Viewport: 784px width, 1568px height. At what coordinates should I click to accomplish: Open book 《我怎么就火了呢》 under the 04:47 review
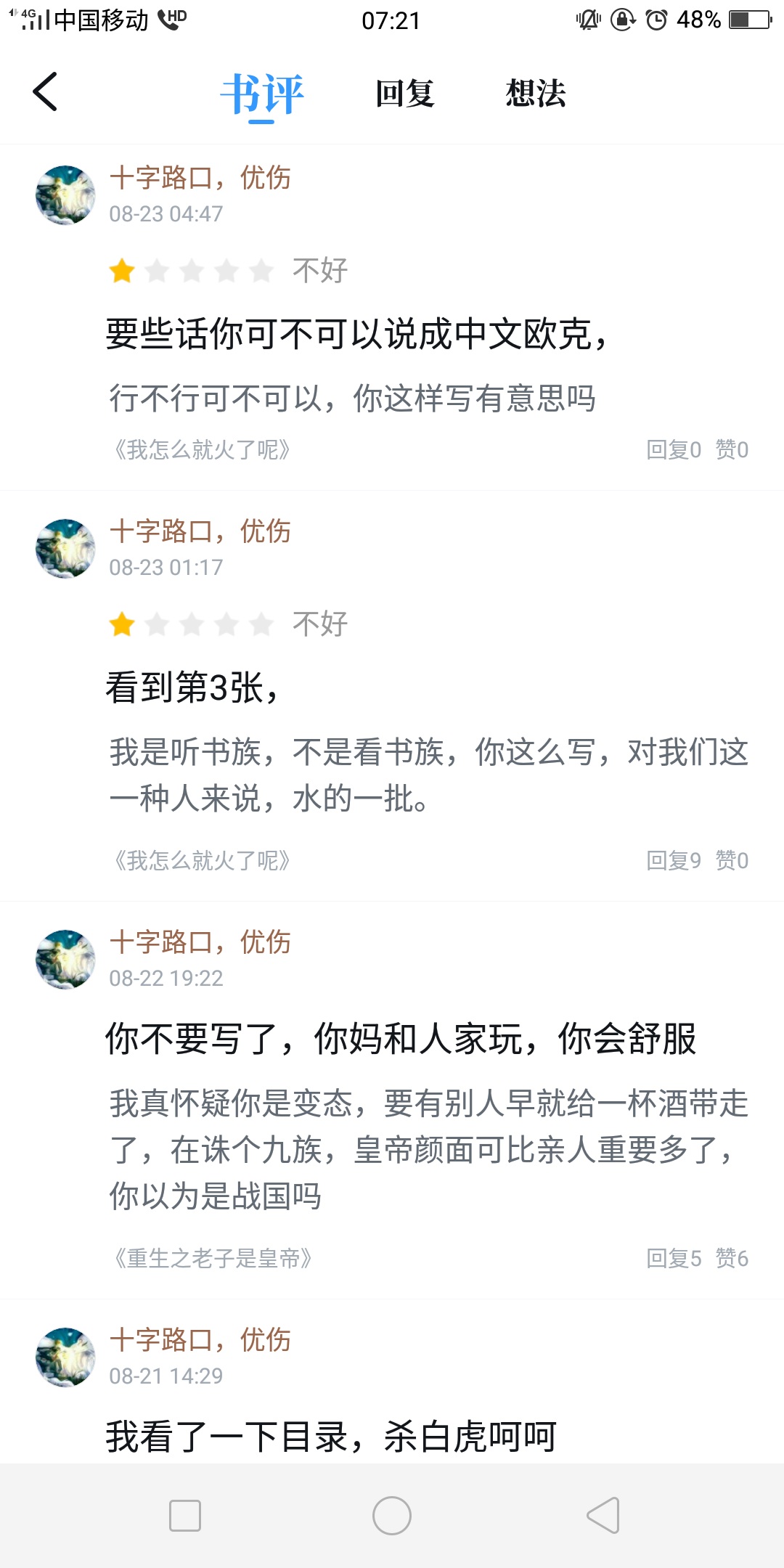[x=202, y=450]
